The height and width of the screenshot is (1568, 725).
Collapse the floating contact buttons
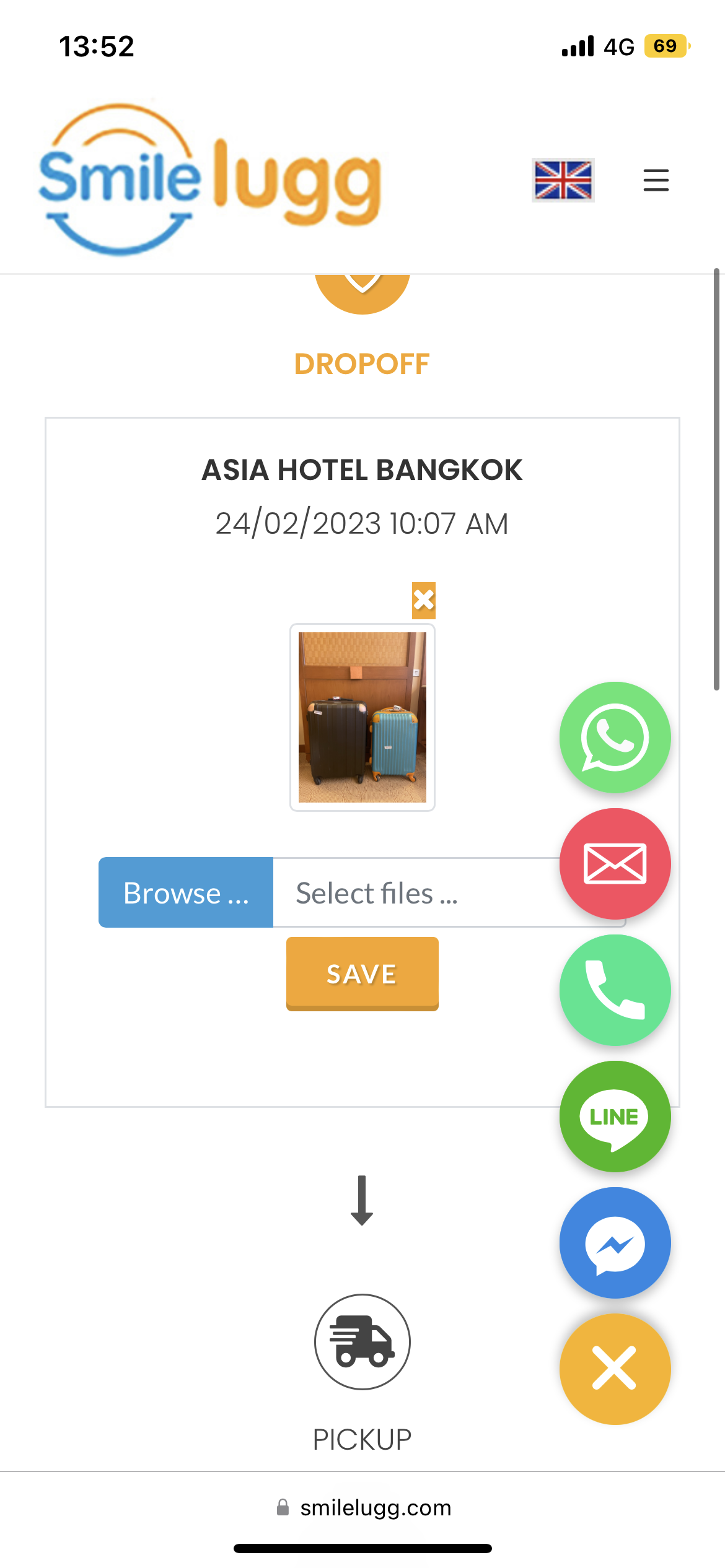click(615, 1369)
